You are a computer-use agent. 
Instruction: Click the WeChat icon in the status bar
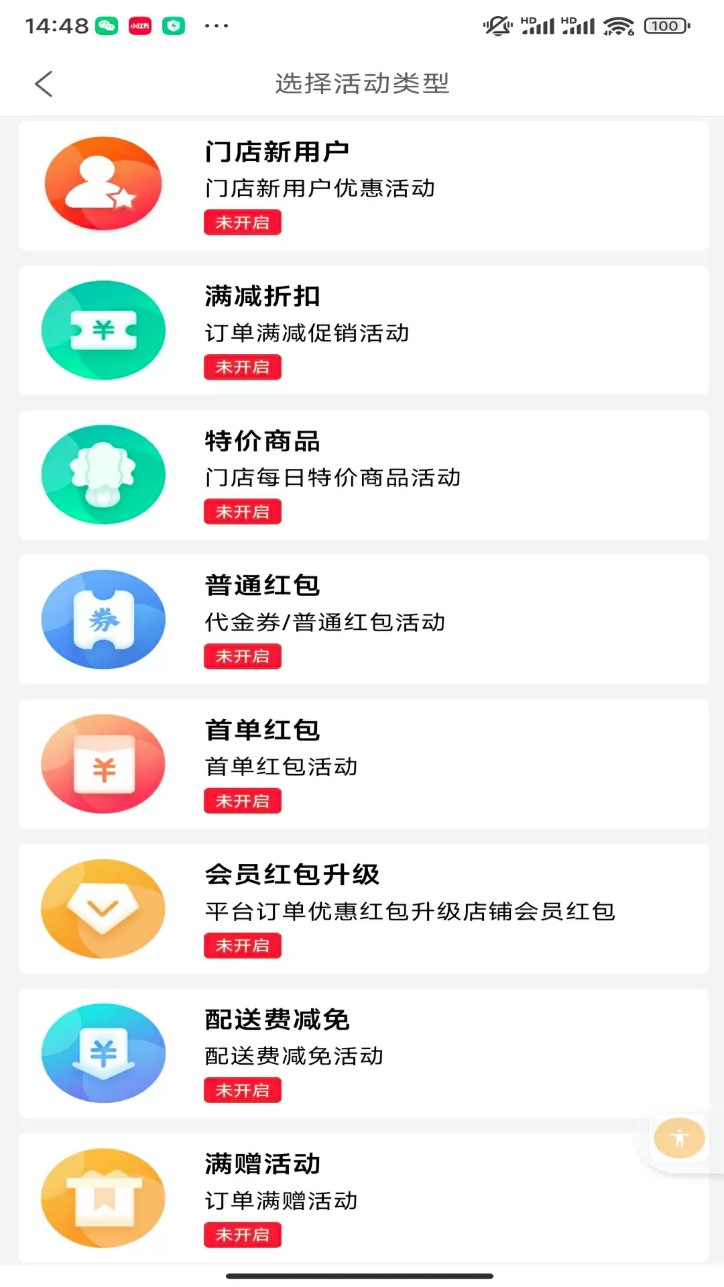[104, 25]
